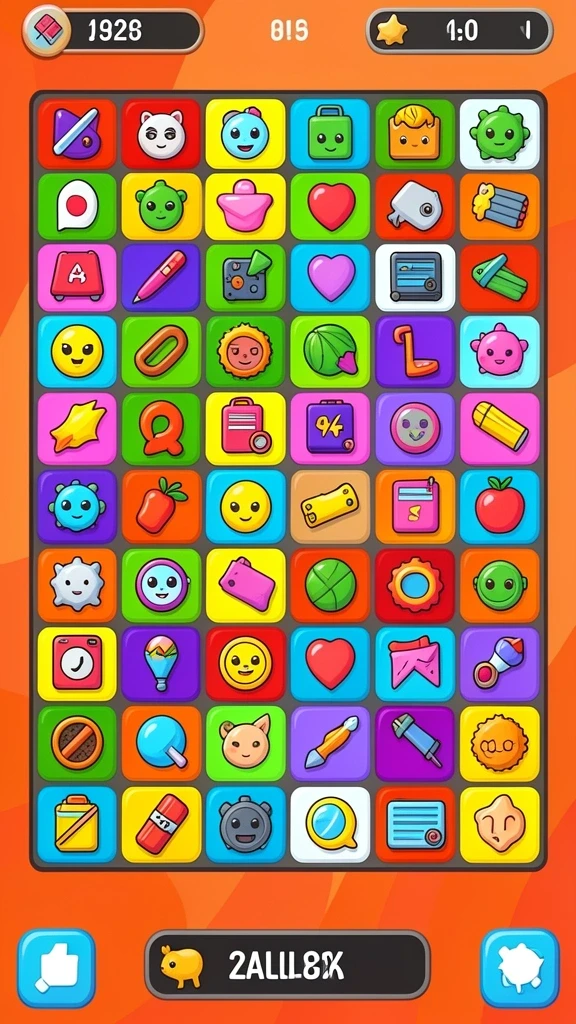Select the colored pencils tile
Screen dimensions: 576x1024
[x=500, y=206]
